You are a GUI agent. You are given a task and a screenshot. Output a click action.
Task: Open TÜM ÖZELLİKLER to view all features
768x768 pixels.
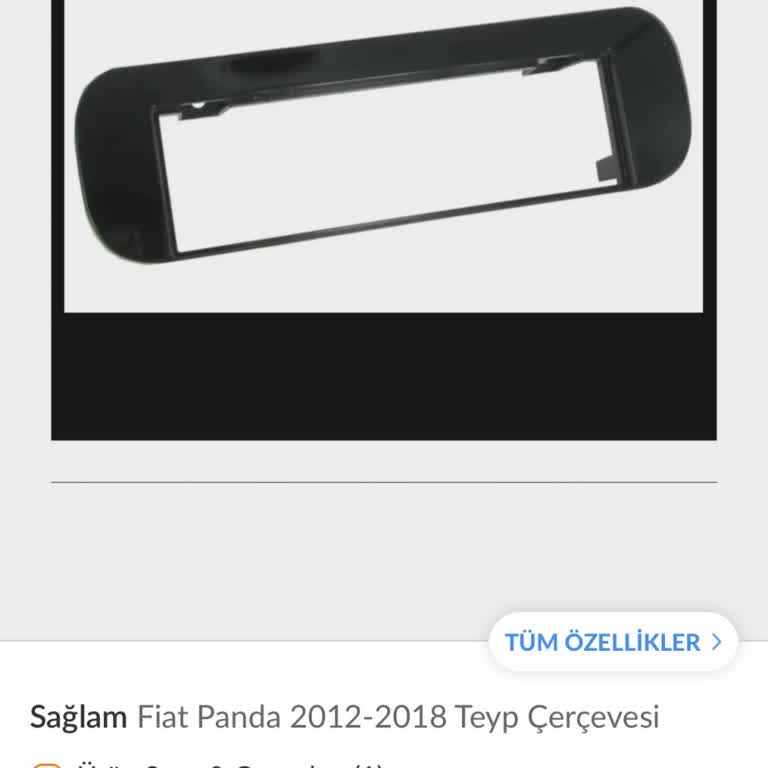click(x=612, y=642)
